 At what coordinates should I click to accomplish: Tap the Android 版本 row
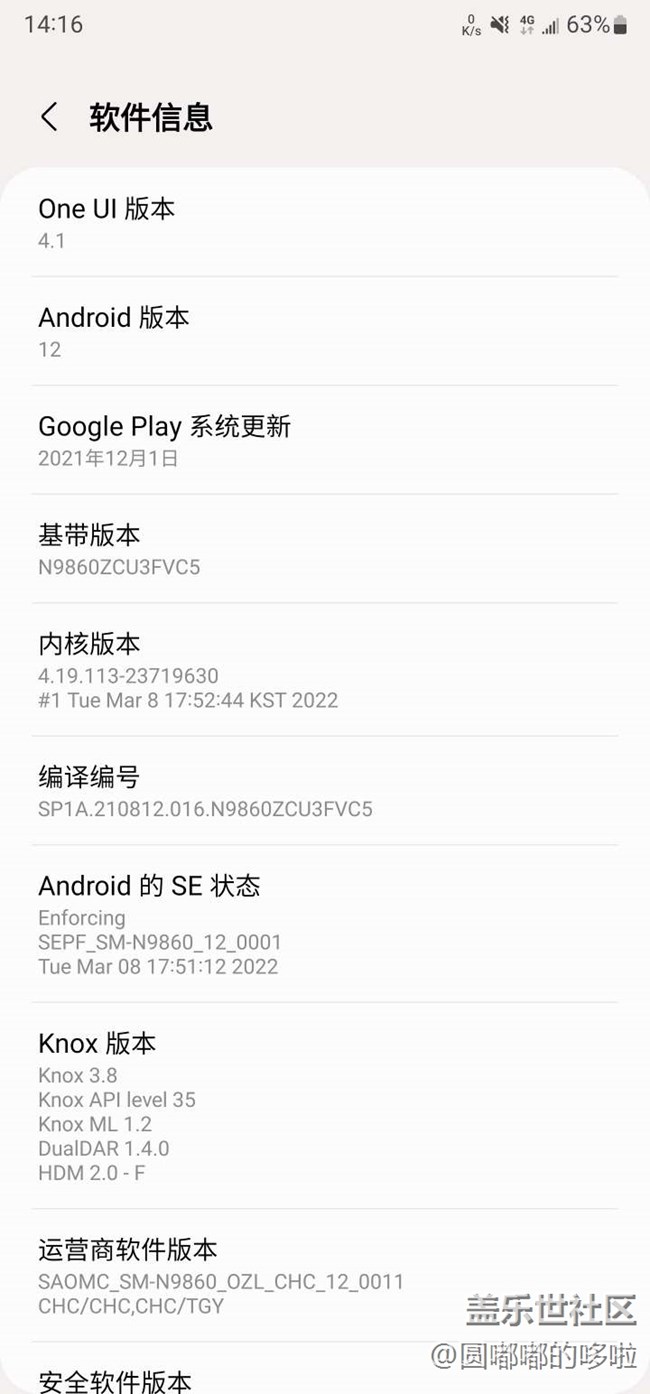tap(325, 331)
